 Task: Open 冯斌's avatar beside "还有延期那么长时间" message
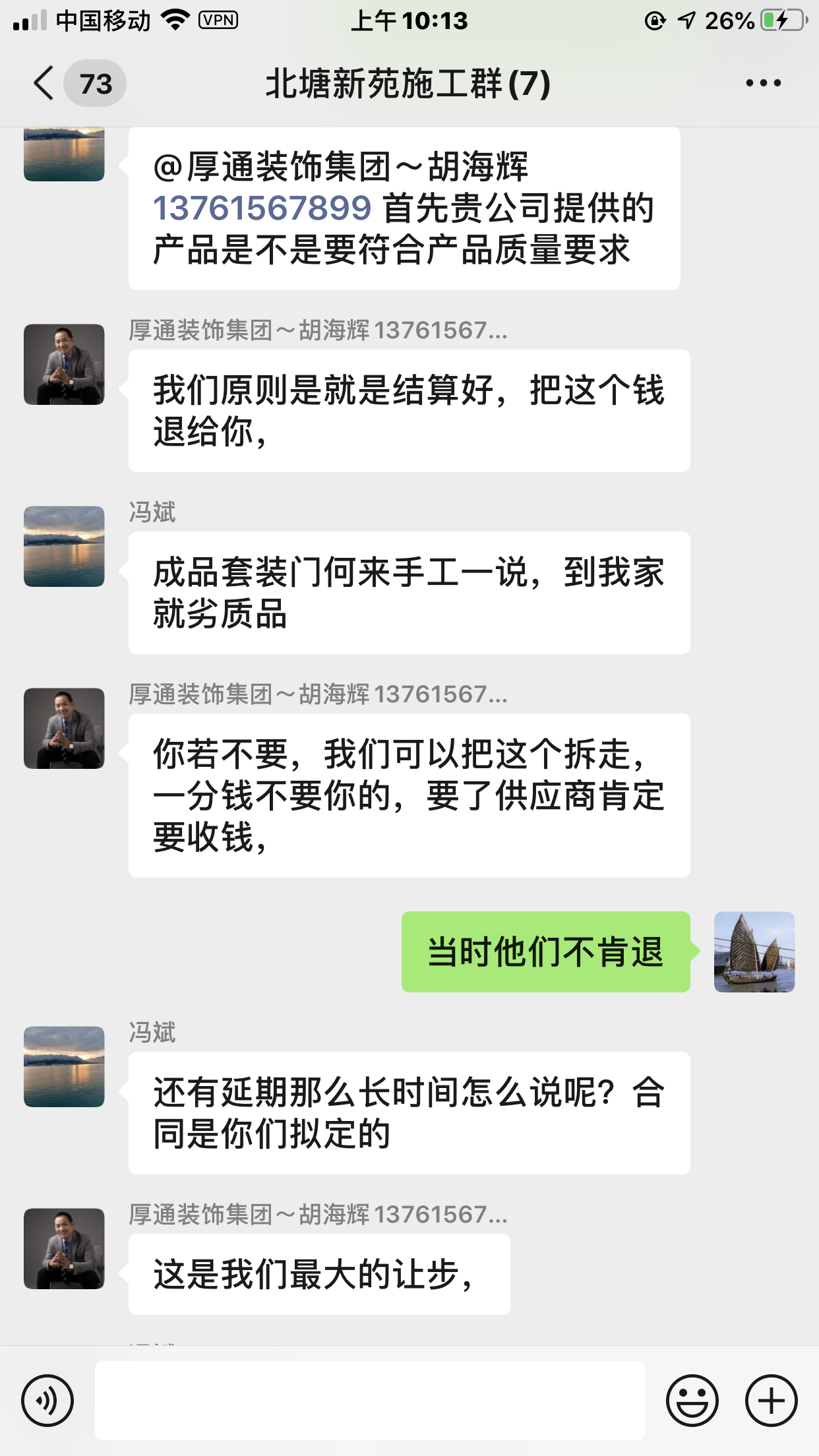[64, 1066]
